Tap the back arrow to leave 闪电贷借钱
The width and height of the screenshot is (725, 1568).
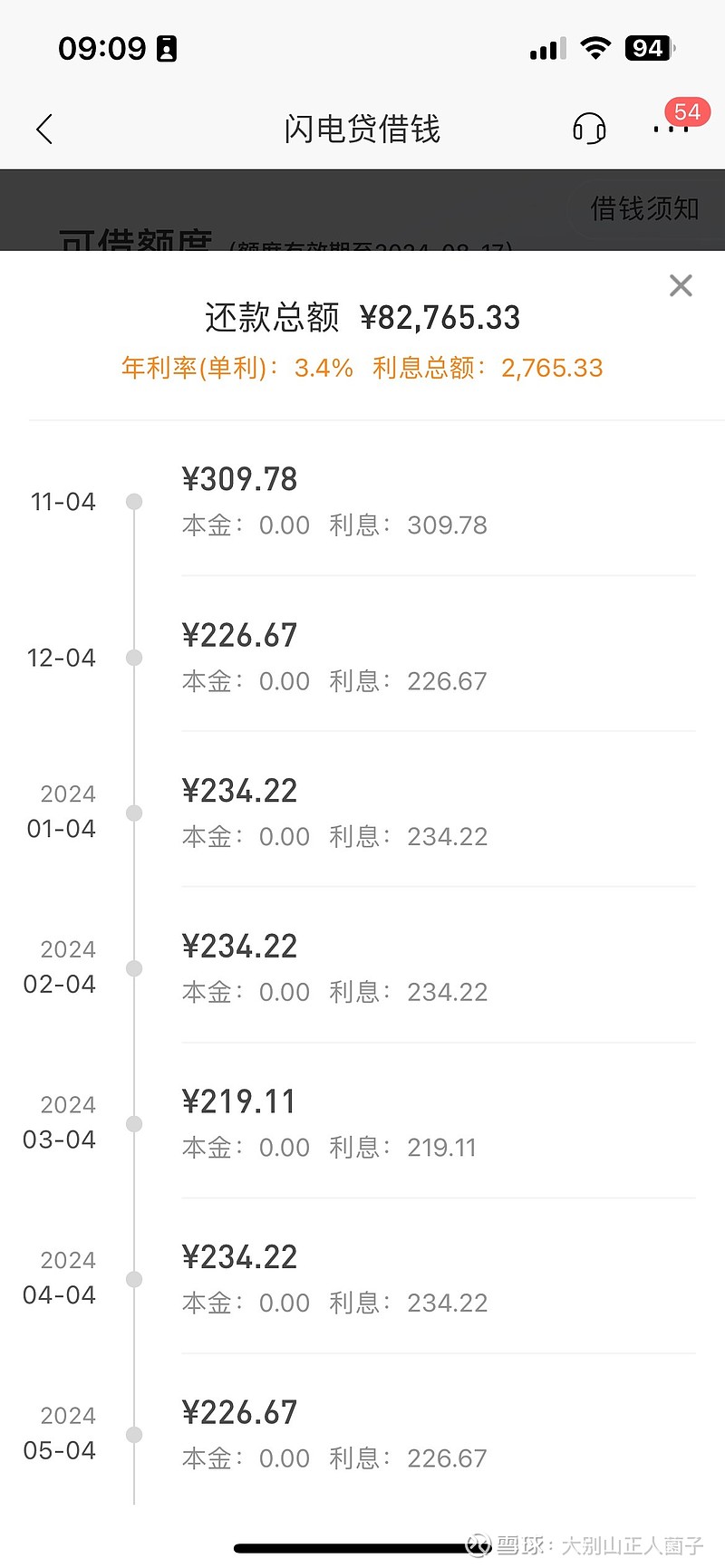(x=44, y=130)
